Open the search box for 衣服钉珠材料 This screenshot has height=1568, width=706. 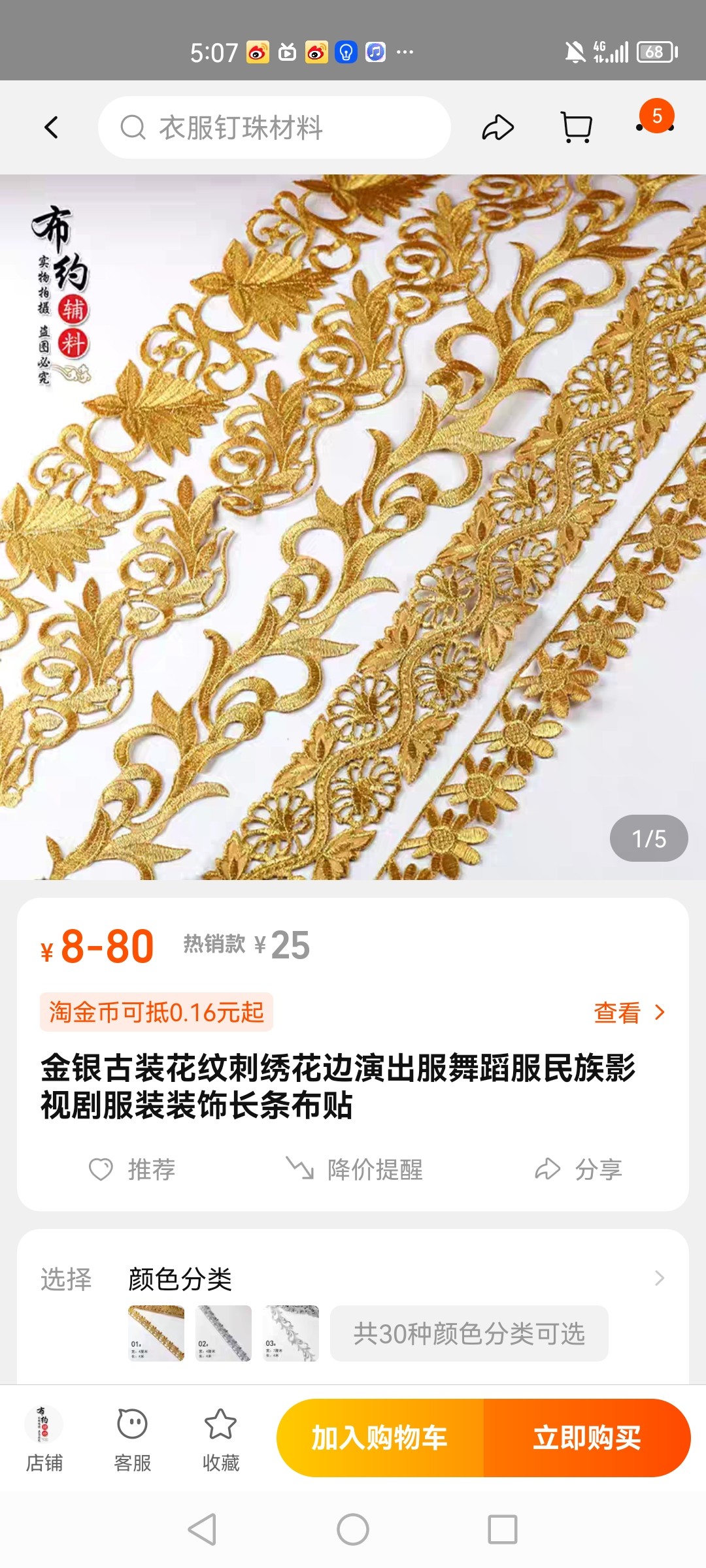point(275,127)
